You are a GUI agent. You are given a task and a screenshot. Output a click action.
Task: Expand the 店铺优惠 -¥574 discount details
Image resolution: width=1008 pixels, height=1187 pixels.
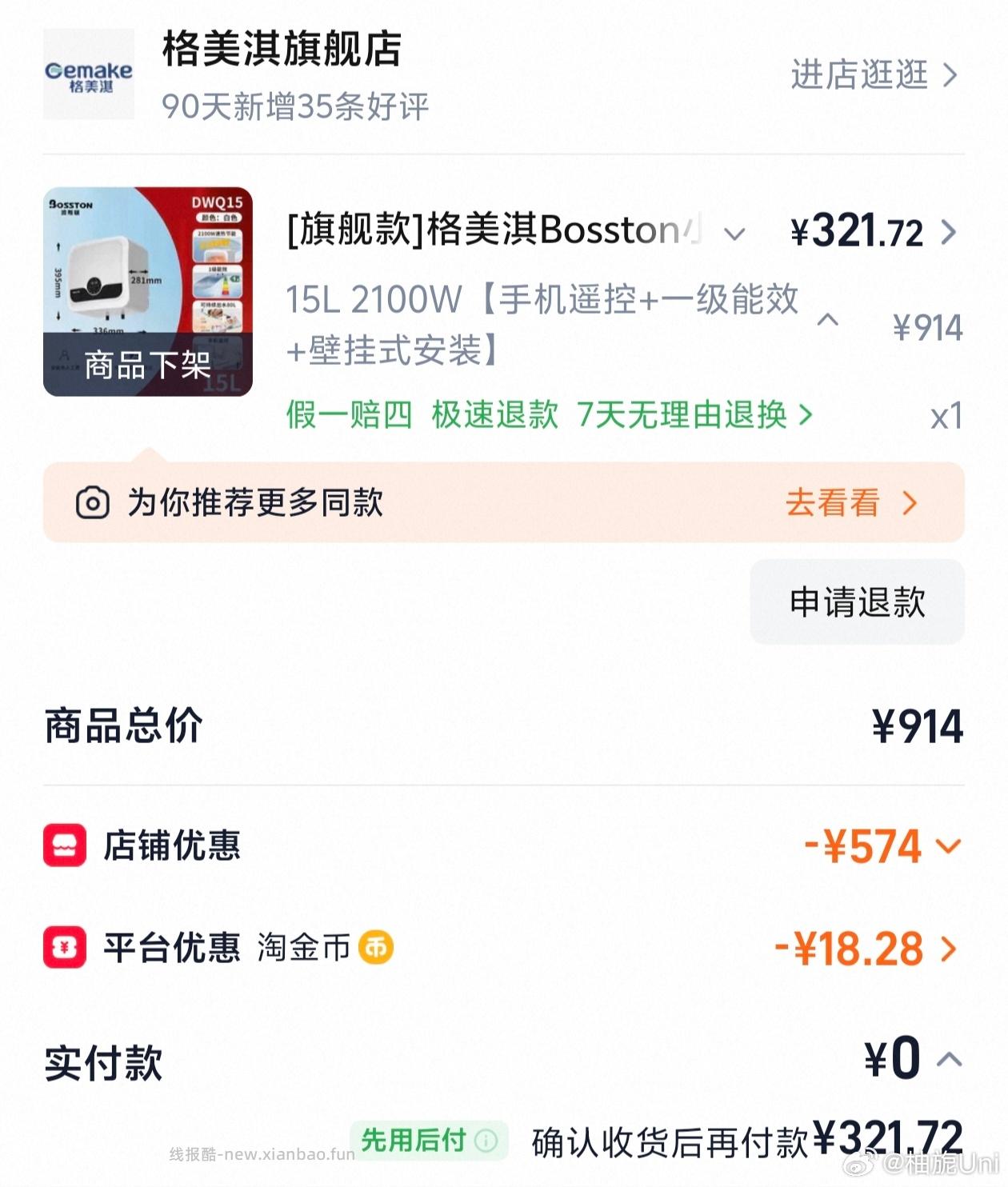[x=947, y=846]
